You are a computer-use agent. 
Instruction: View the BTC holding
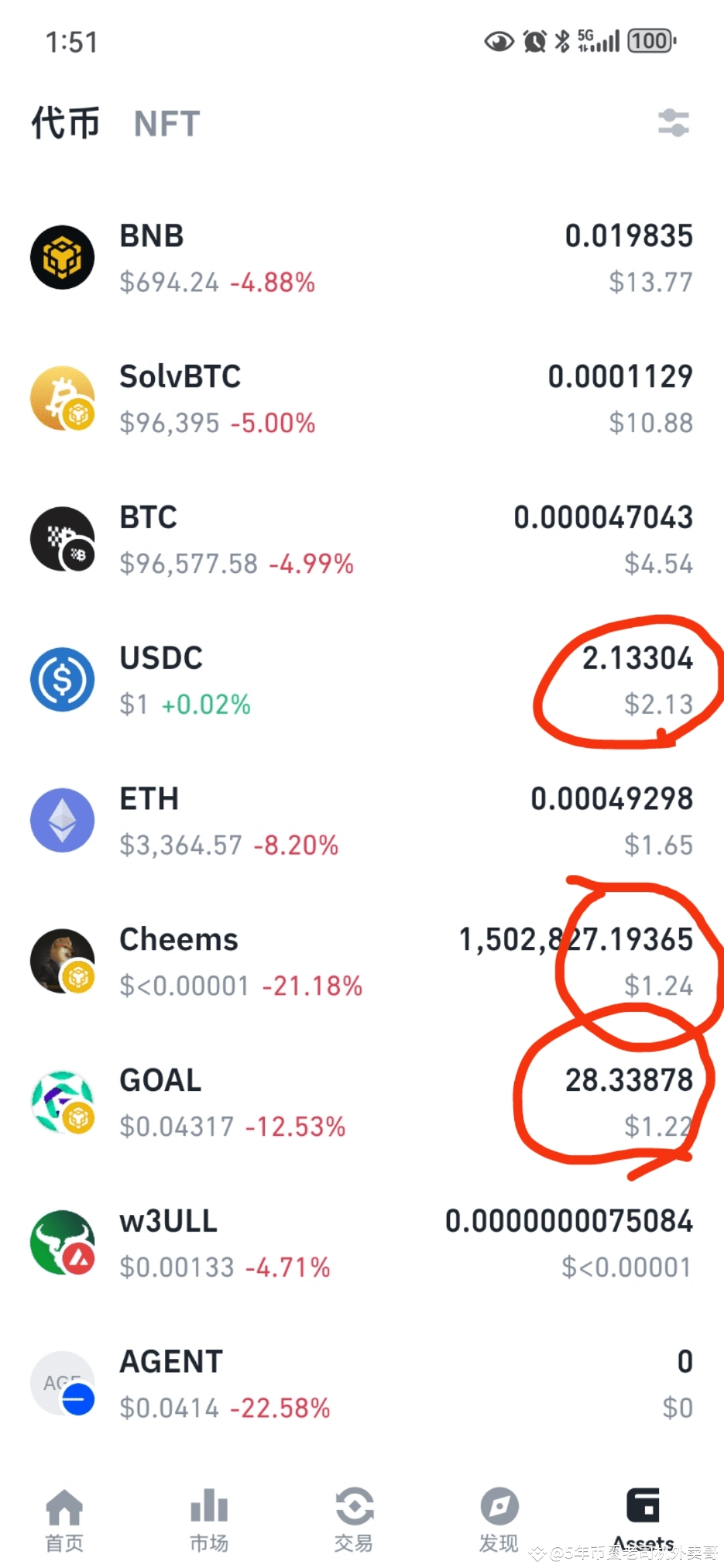[362, 539]
